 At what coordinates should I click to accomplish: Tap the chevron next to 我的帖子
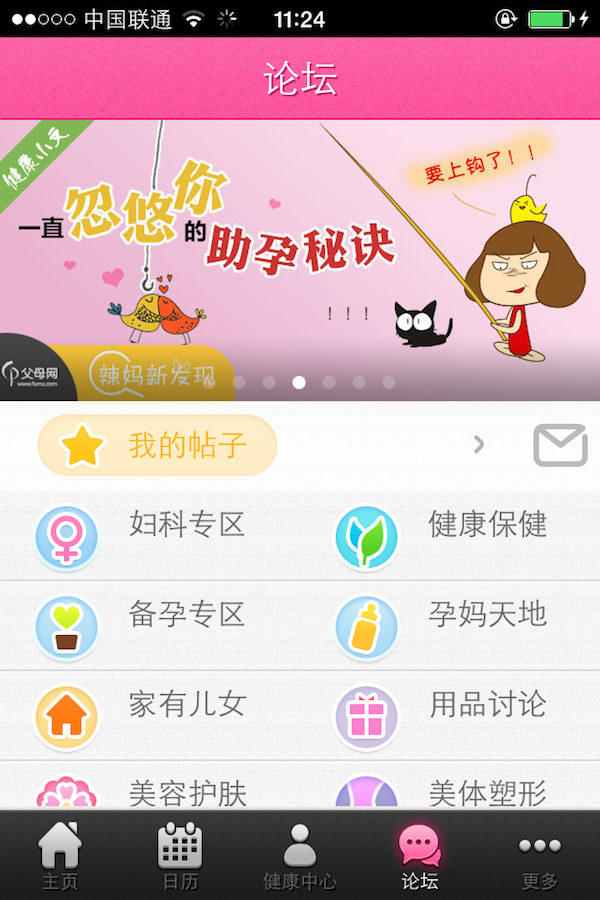coord(479,444)
